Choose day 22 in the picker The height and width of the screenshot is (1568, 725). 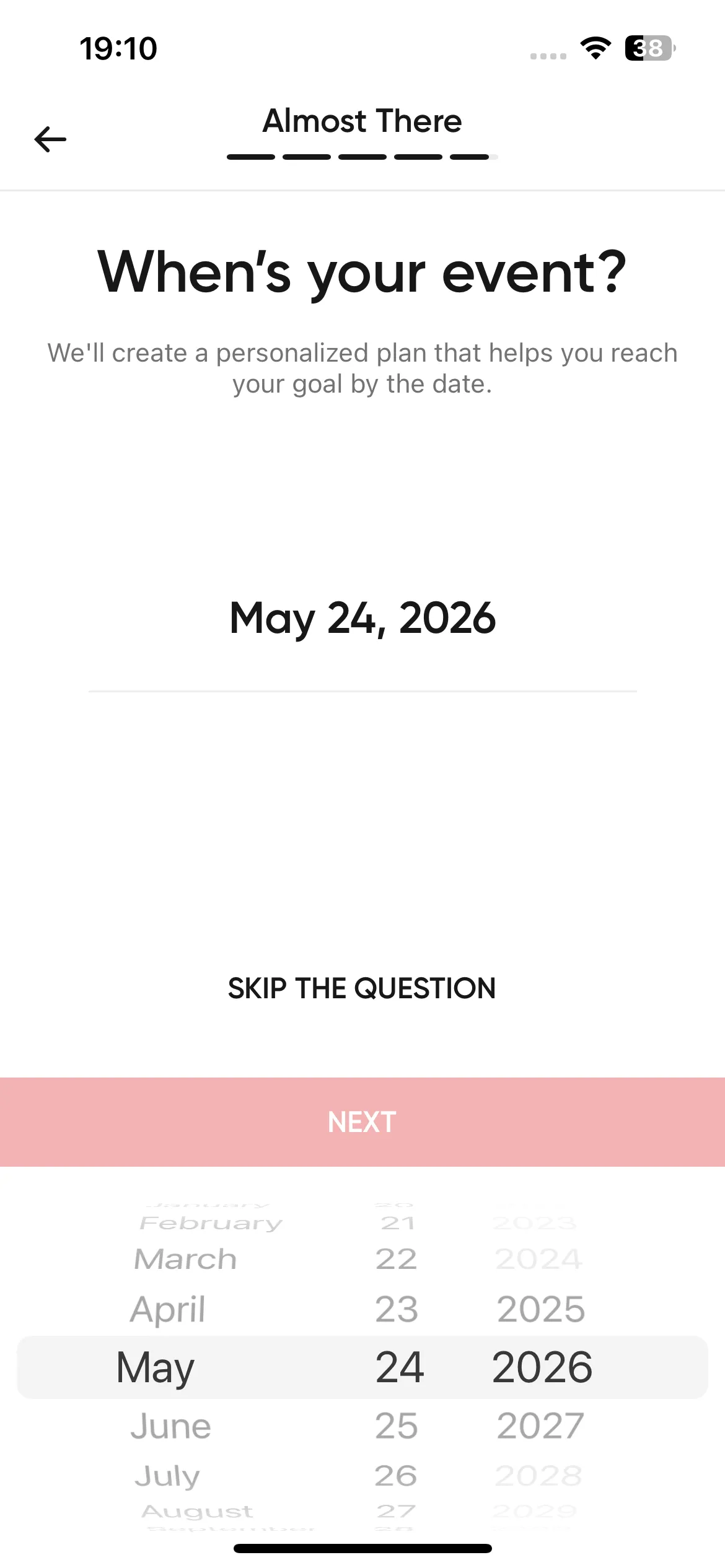pos(397,1259)
